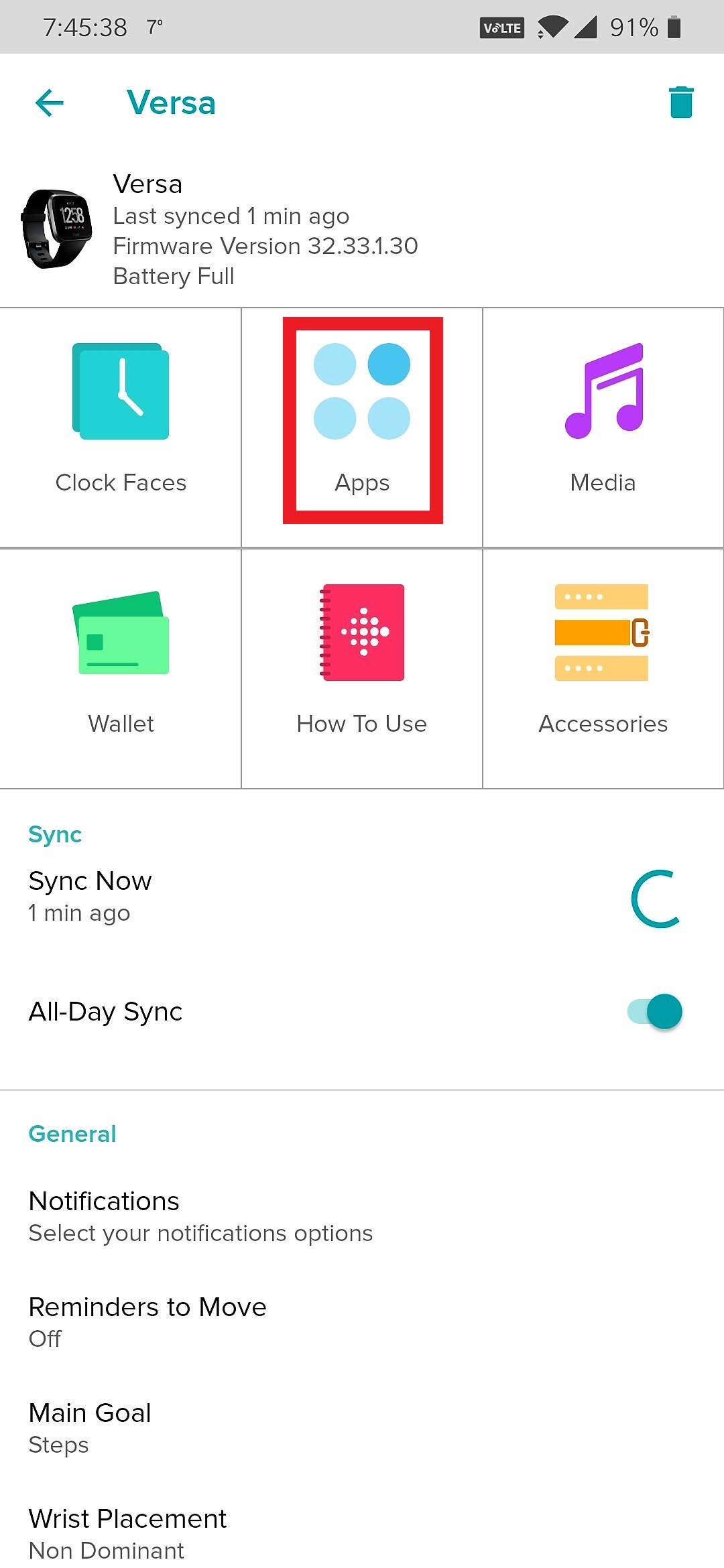Open Notifications settings
This screenshot has height=1568, width=724.
[201, 1216]
